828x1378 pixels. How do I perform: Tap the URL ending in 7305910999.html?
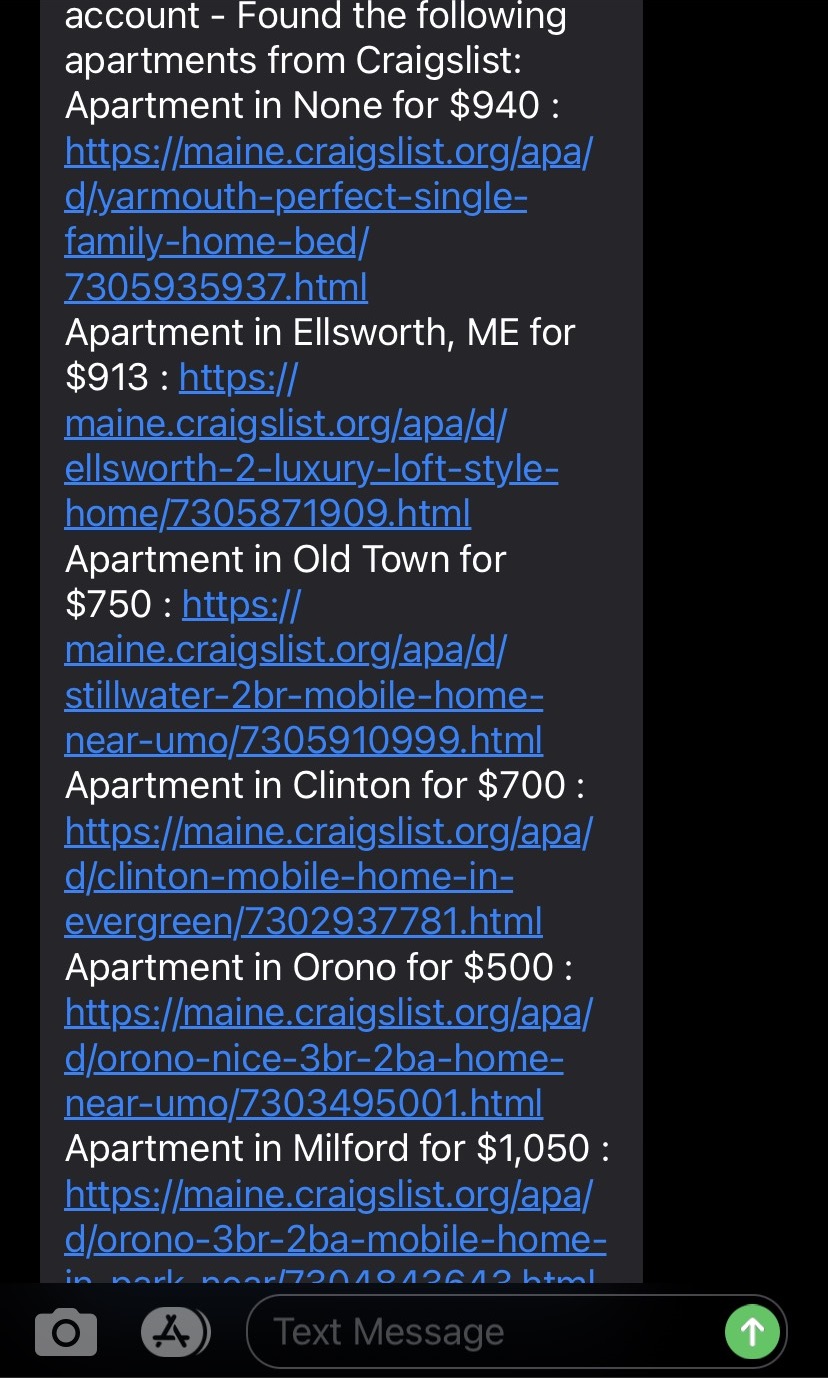(303, 739)
